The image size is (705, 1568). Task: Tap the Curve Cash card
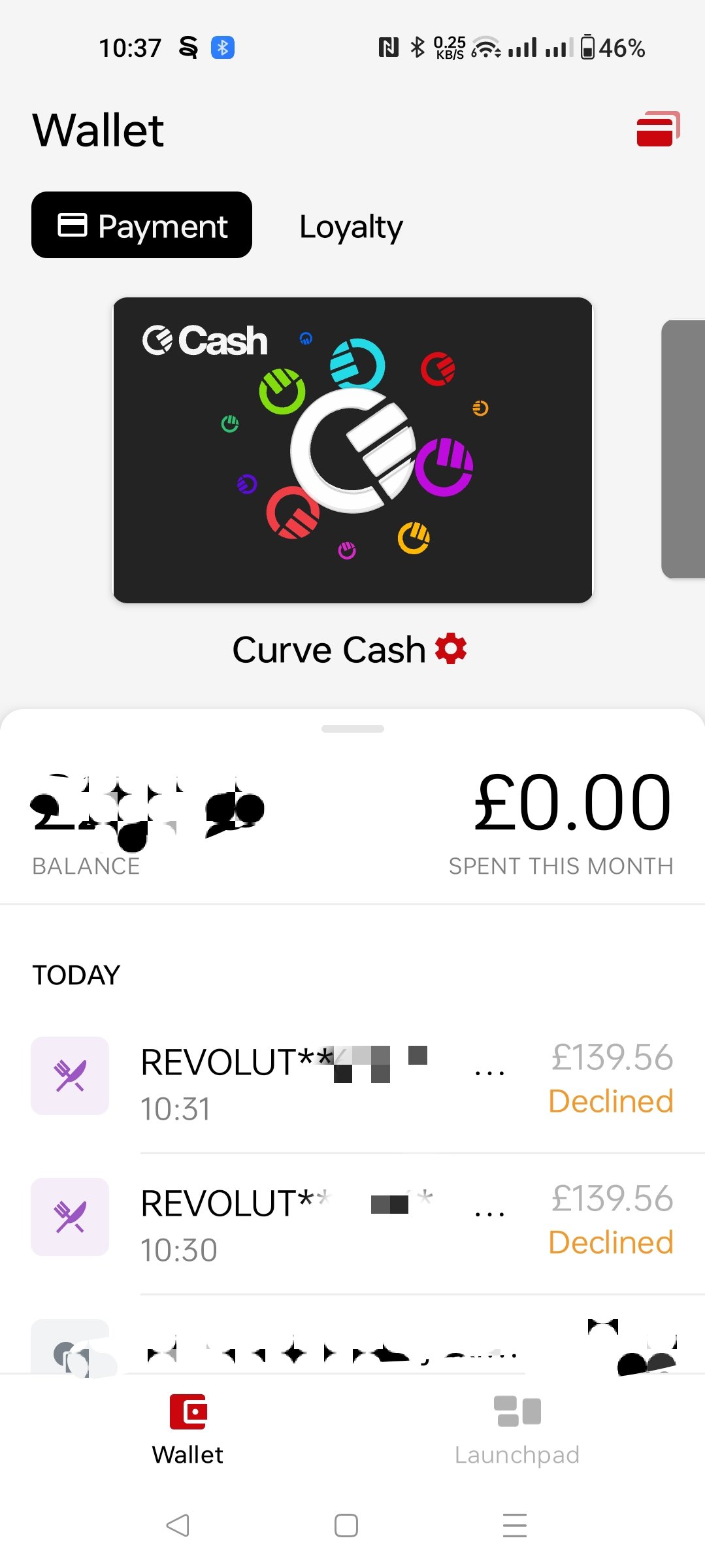(353, 450)
